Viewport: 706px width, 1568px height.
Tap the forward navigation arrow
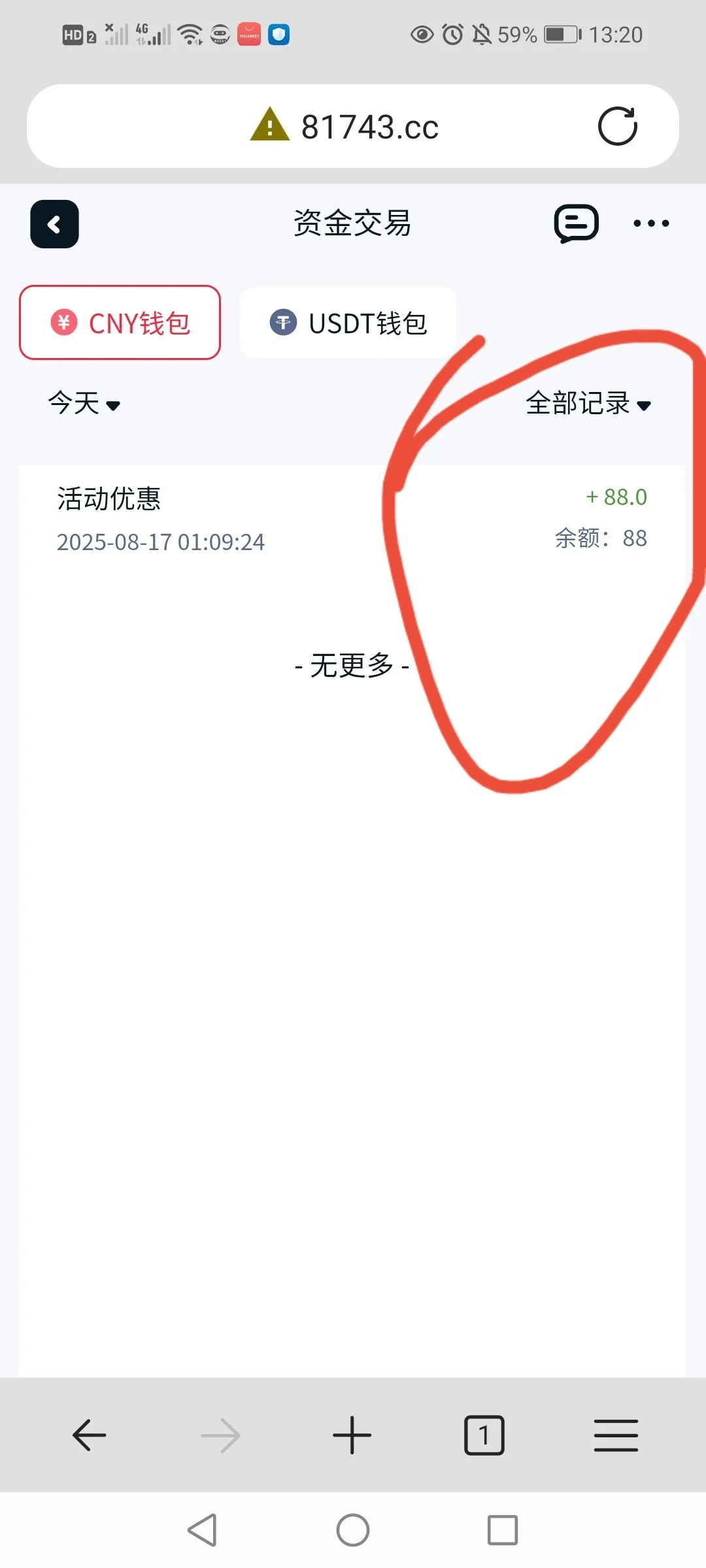[220, 1435]
